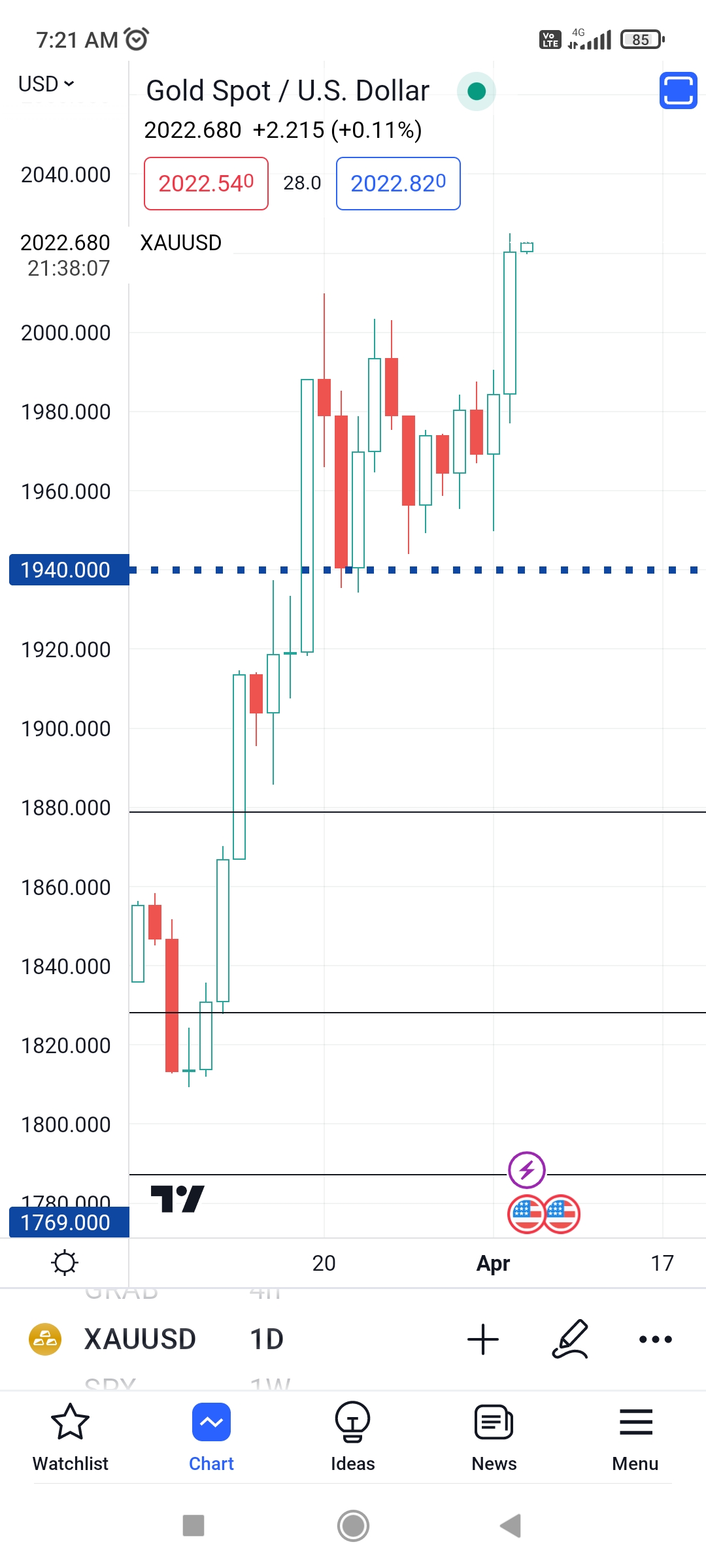Open the News tab
Viewport: 706px width, 1568px height.
pos(494,1437)
